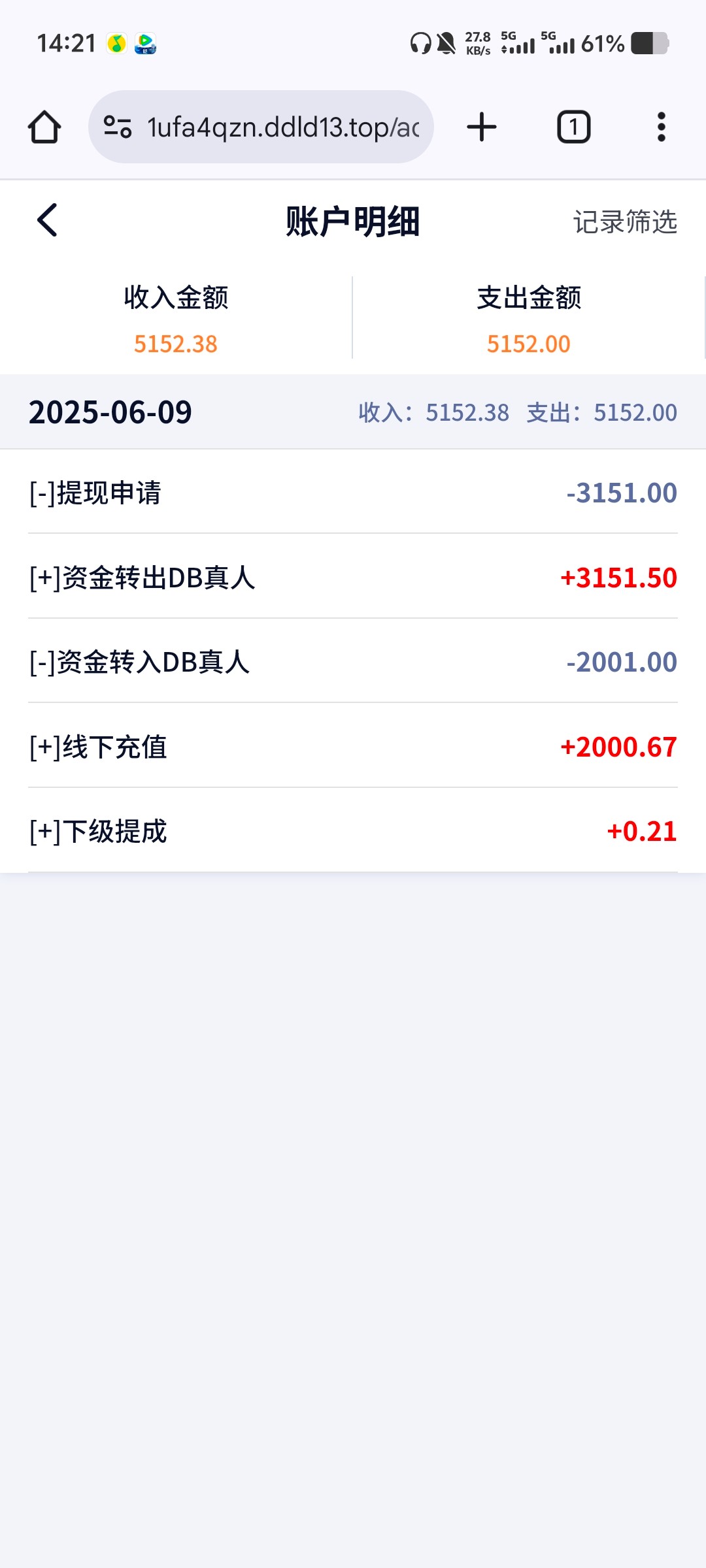The height and width of the screenshot is (1568, 706).
Task: Open a new browser tab
Action: (x=482, y=127)
